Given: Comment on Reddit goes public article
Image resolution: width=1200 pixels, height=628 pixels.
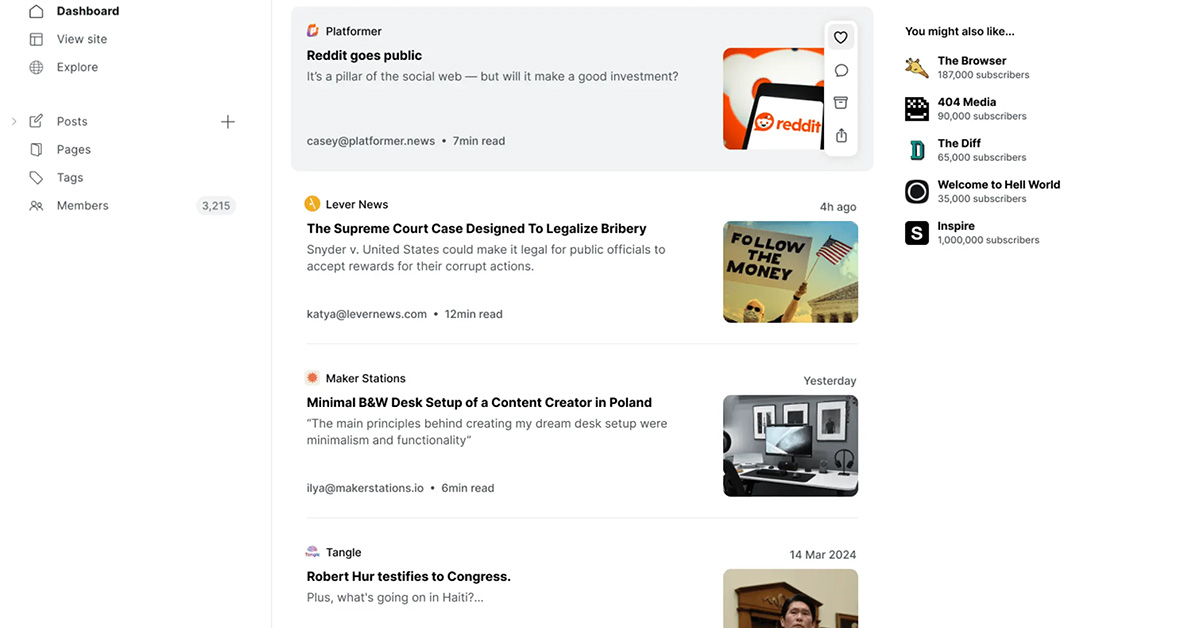Looking at the screenshot, I should (x=841, y=71).
